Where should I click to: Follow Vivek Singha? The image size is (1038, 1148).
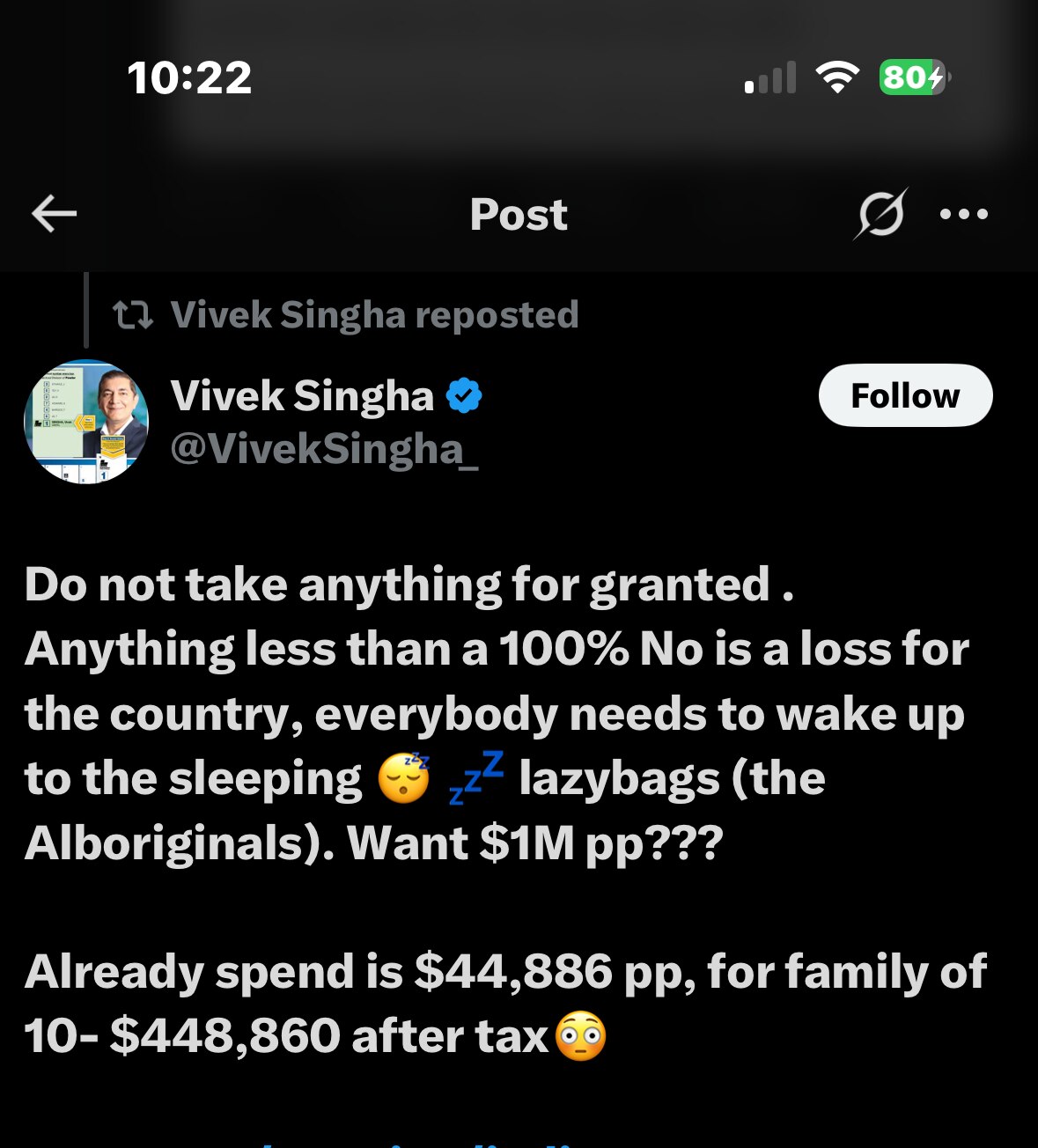tap(905, 395)
